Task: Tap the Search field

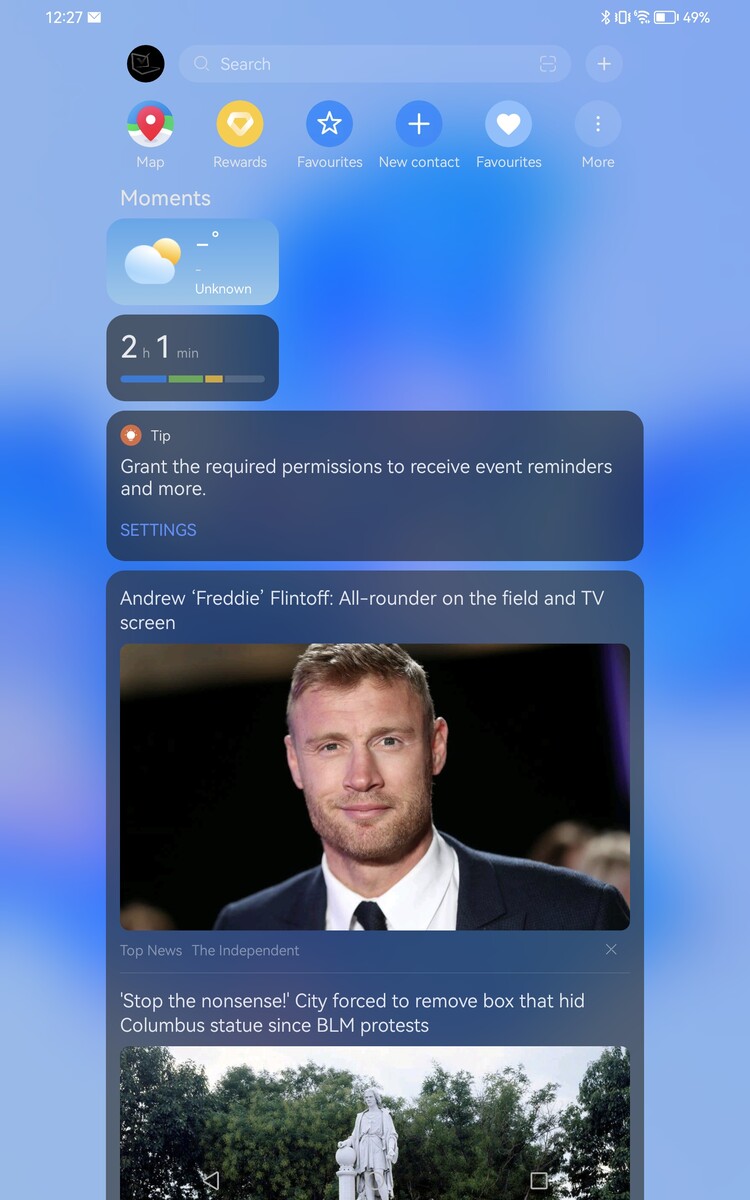Action: (x=360, y=64)
